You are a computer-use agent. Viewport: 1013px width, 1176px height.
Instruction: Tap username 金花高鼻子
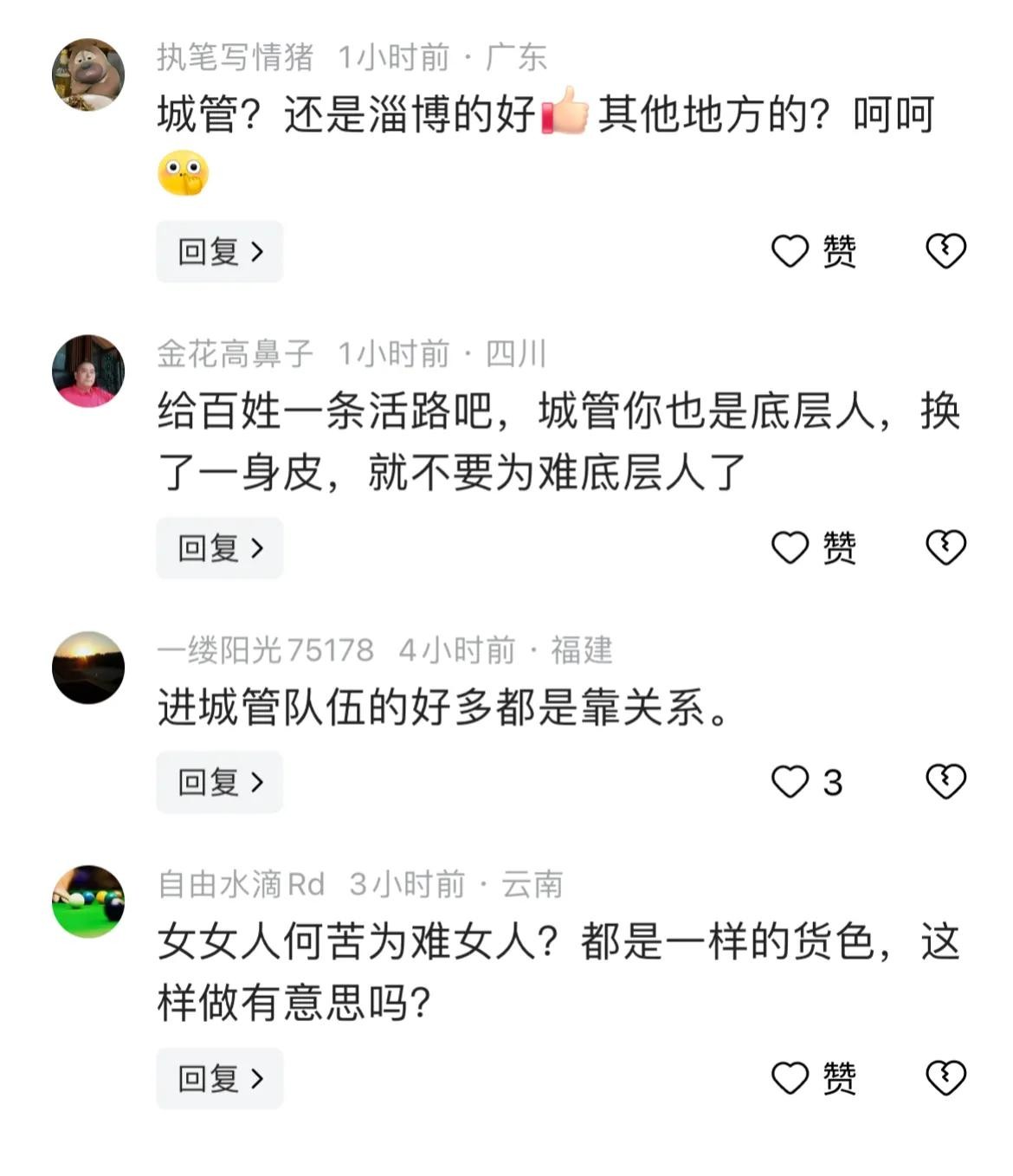[235, 354]
